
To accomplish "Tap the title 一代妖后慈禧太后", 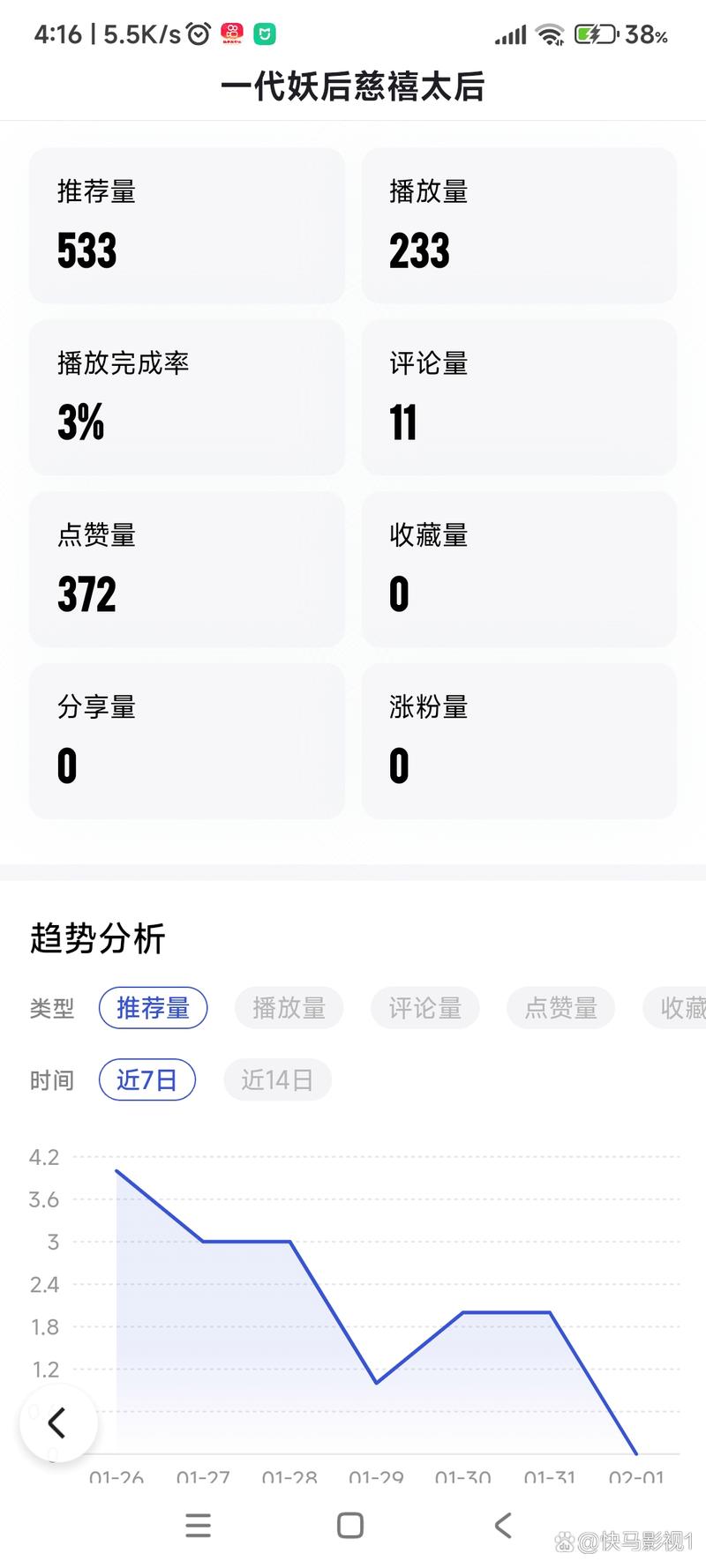I will 353,88.
